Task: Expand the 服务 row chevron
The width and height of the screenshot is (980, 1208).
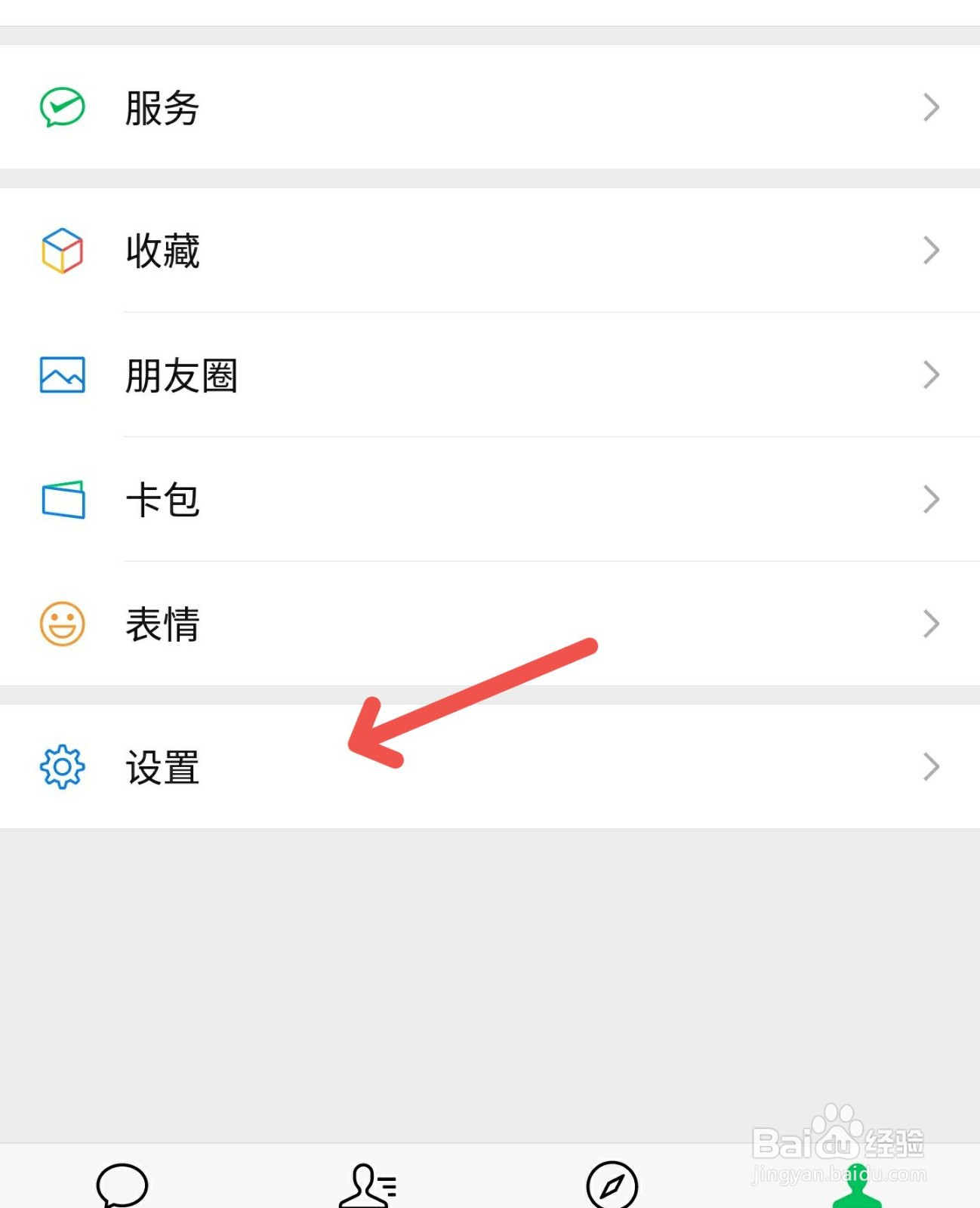Action: coord(930,108)
